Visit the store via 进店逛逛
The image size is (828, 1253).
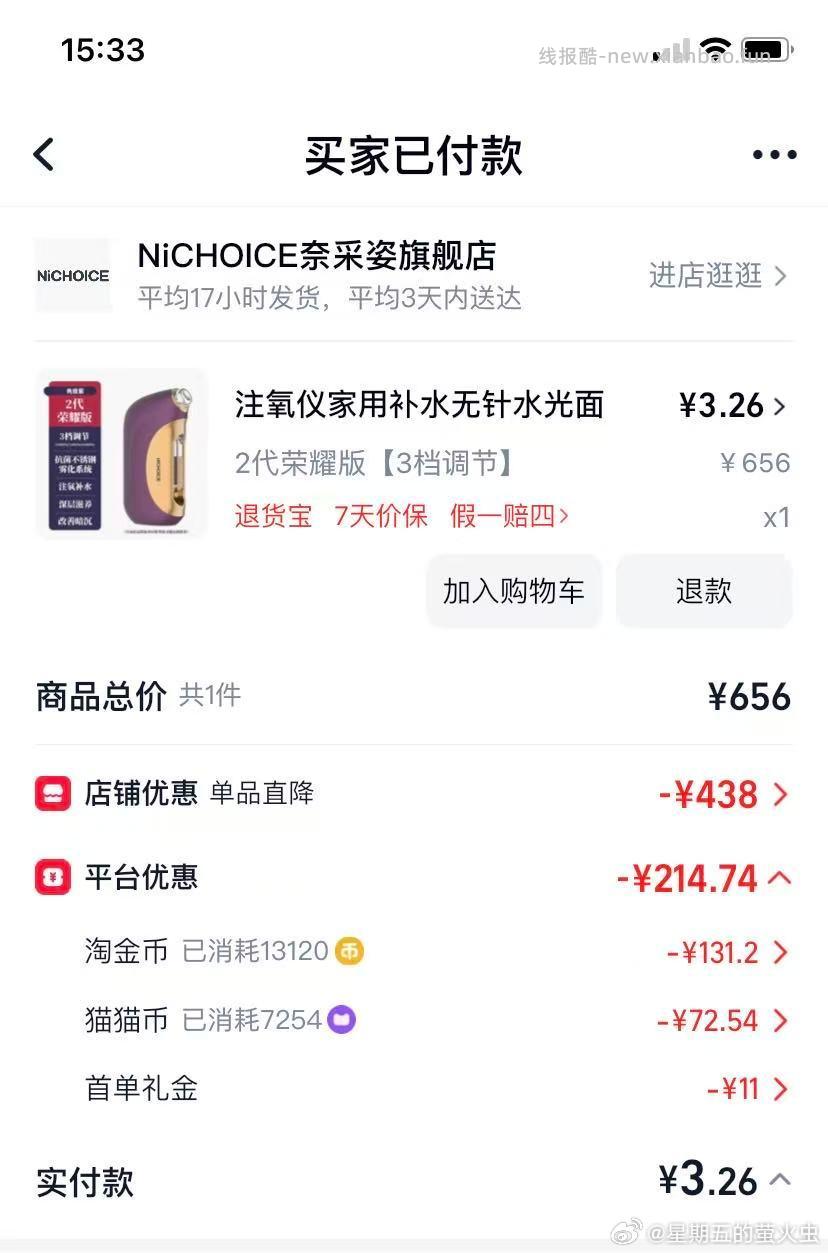coord(717,275)
